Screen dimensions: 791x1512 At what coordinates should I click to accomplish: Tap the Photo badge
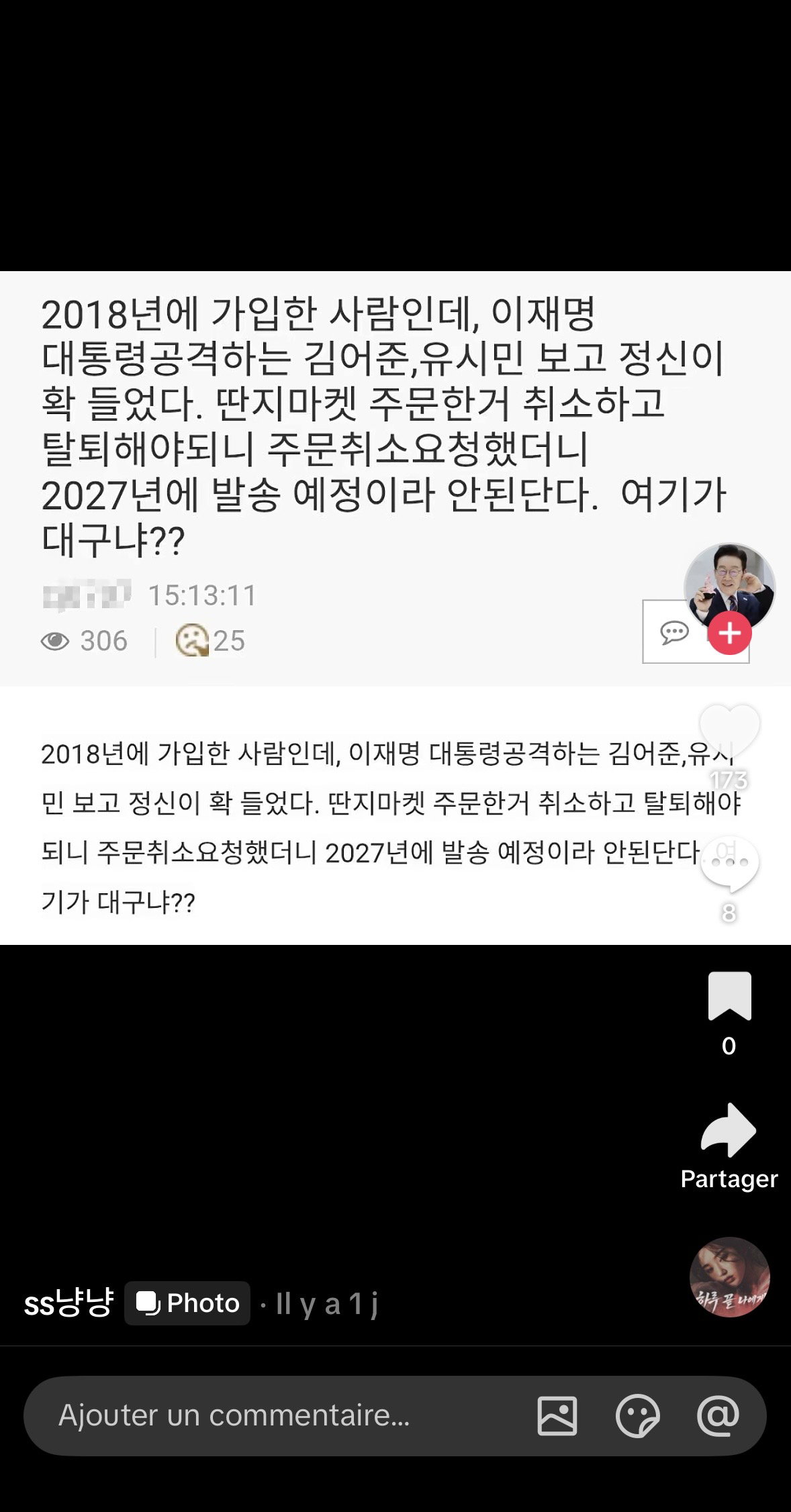[187, 1303]
